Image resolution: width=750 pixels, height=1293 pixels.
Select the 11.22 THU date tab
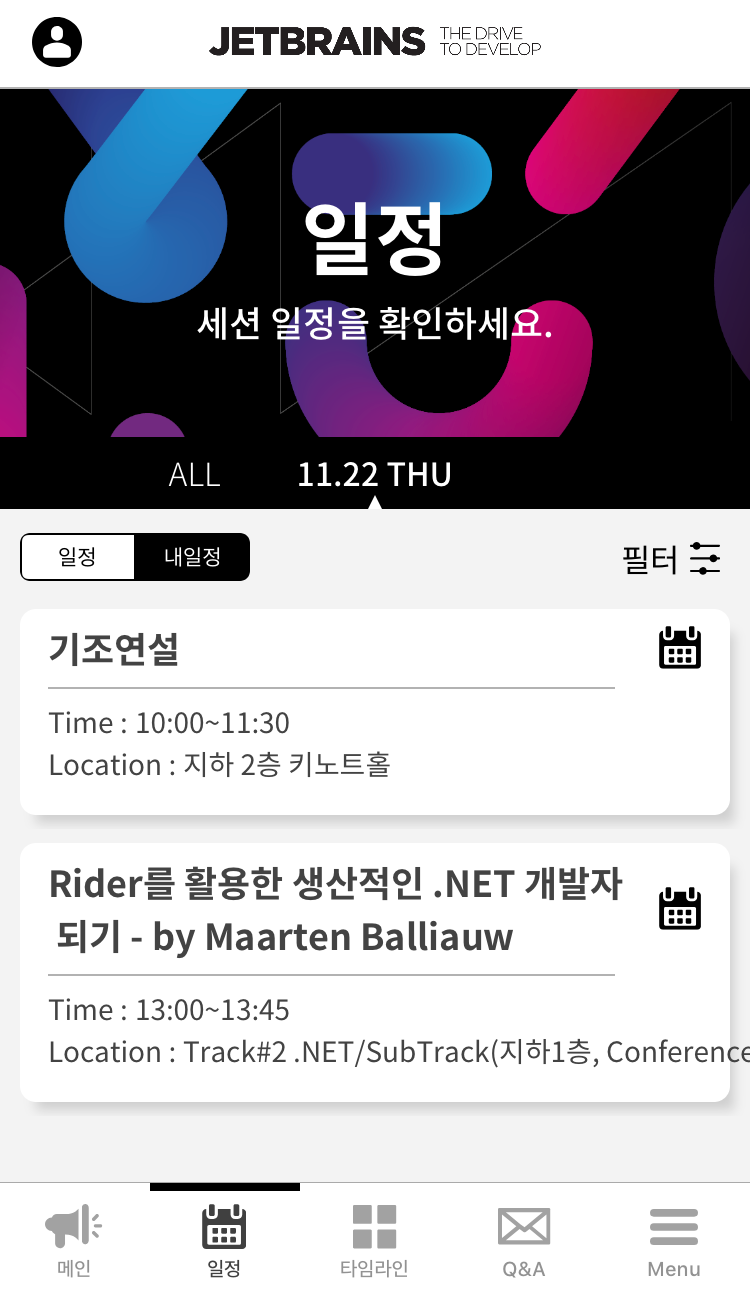(374, 475)
